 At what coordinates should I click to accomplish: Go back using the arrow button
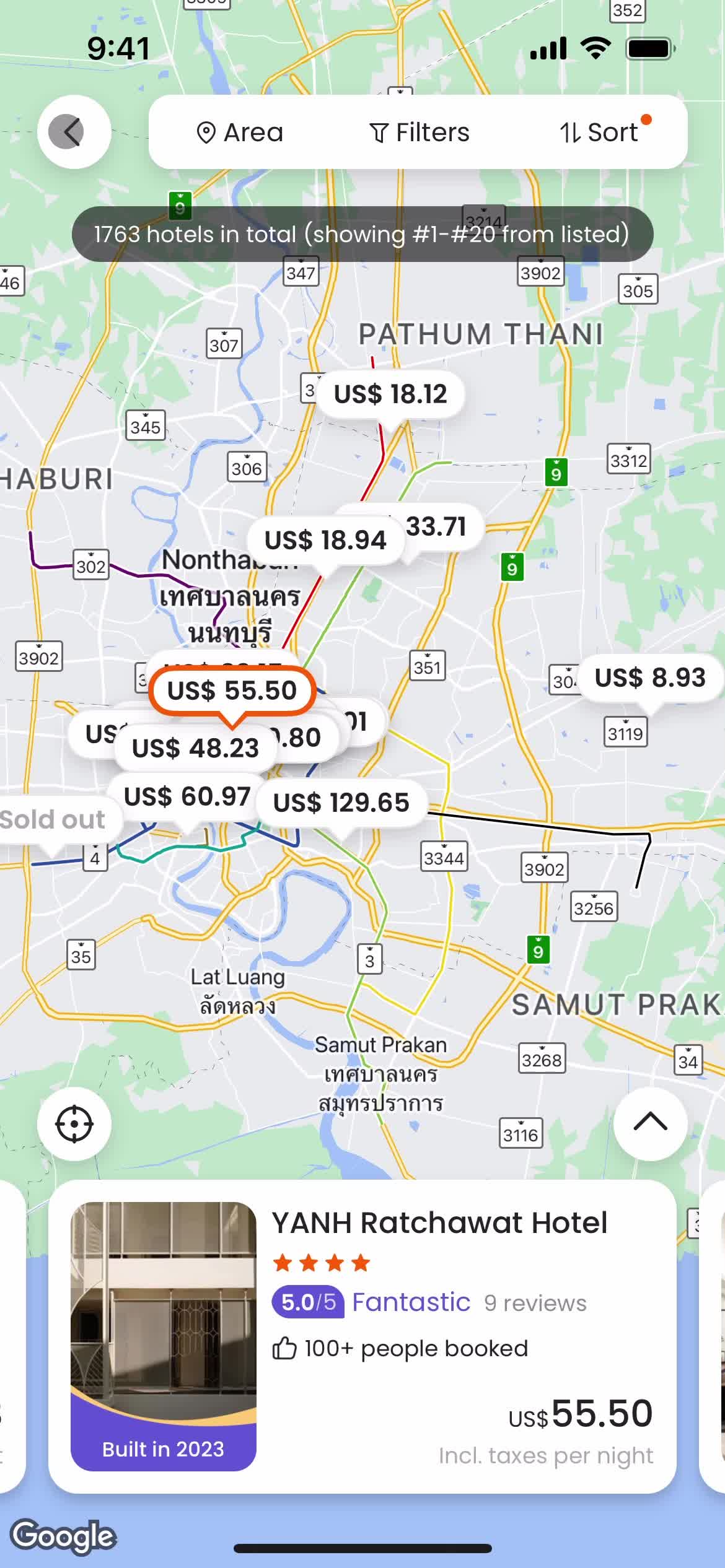pos(74,132)
